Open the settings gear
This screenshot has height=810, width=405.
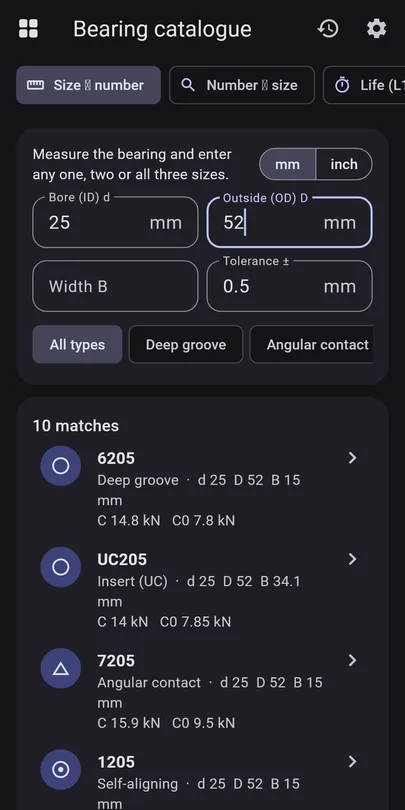376,28
